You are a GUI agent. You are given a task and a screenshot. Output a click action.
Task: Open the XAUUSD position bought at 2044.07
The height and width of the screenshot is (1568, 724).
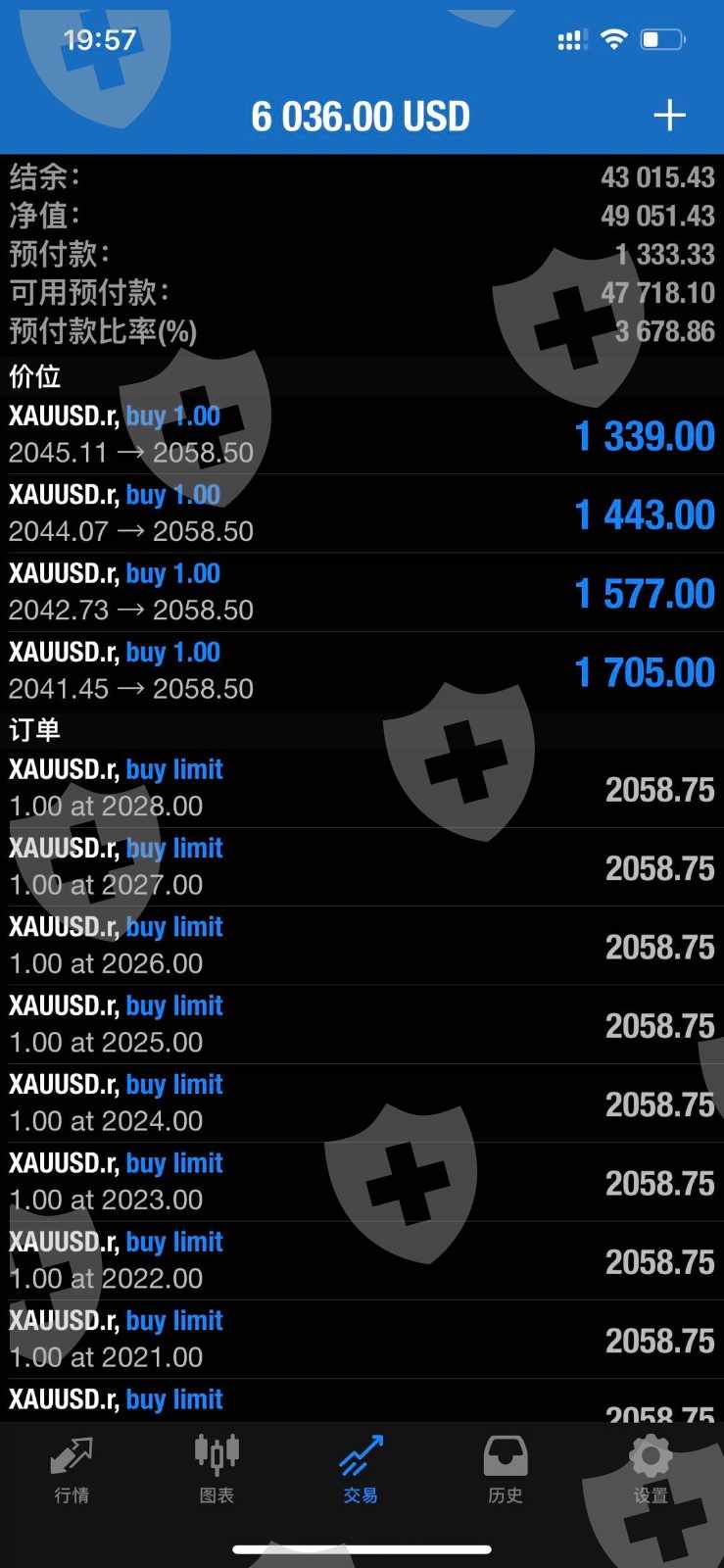click(x=362, y=514)
